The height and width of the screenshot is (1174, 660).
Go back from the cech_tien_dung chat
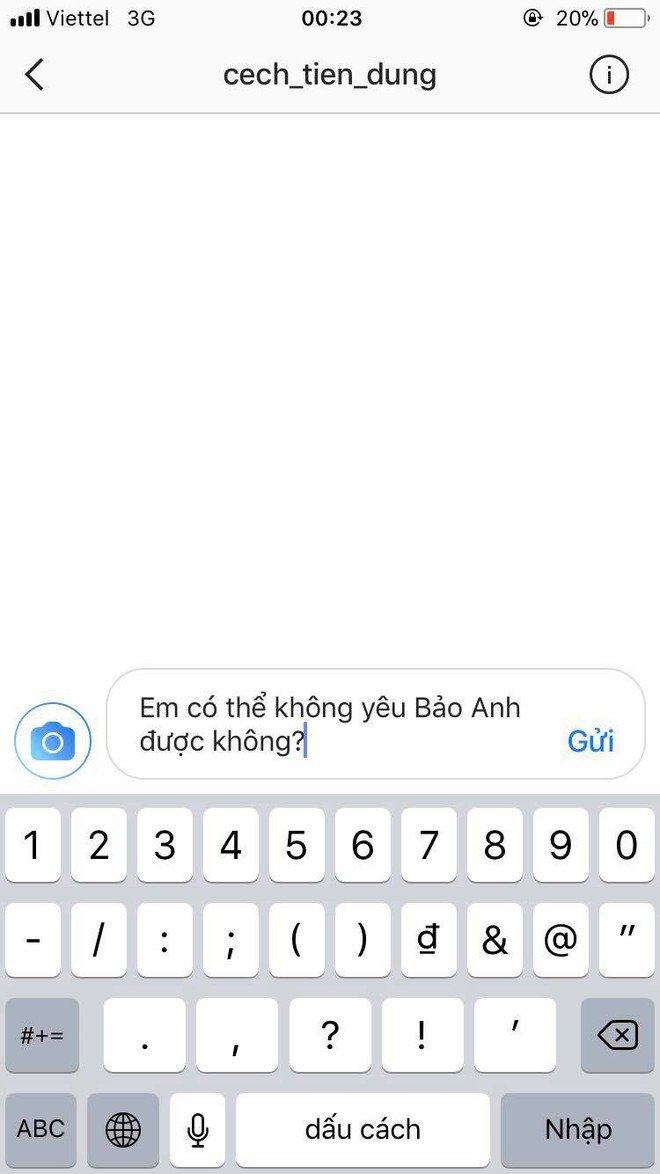pyautogui.click(x=35, y=74)
